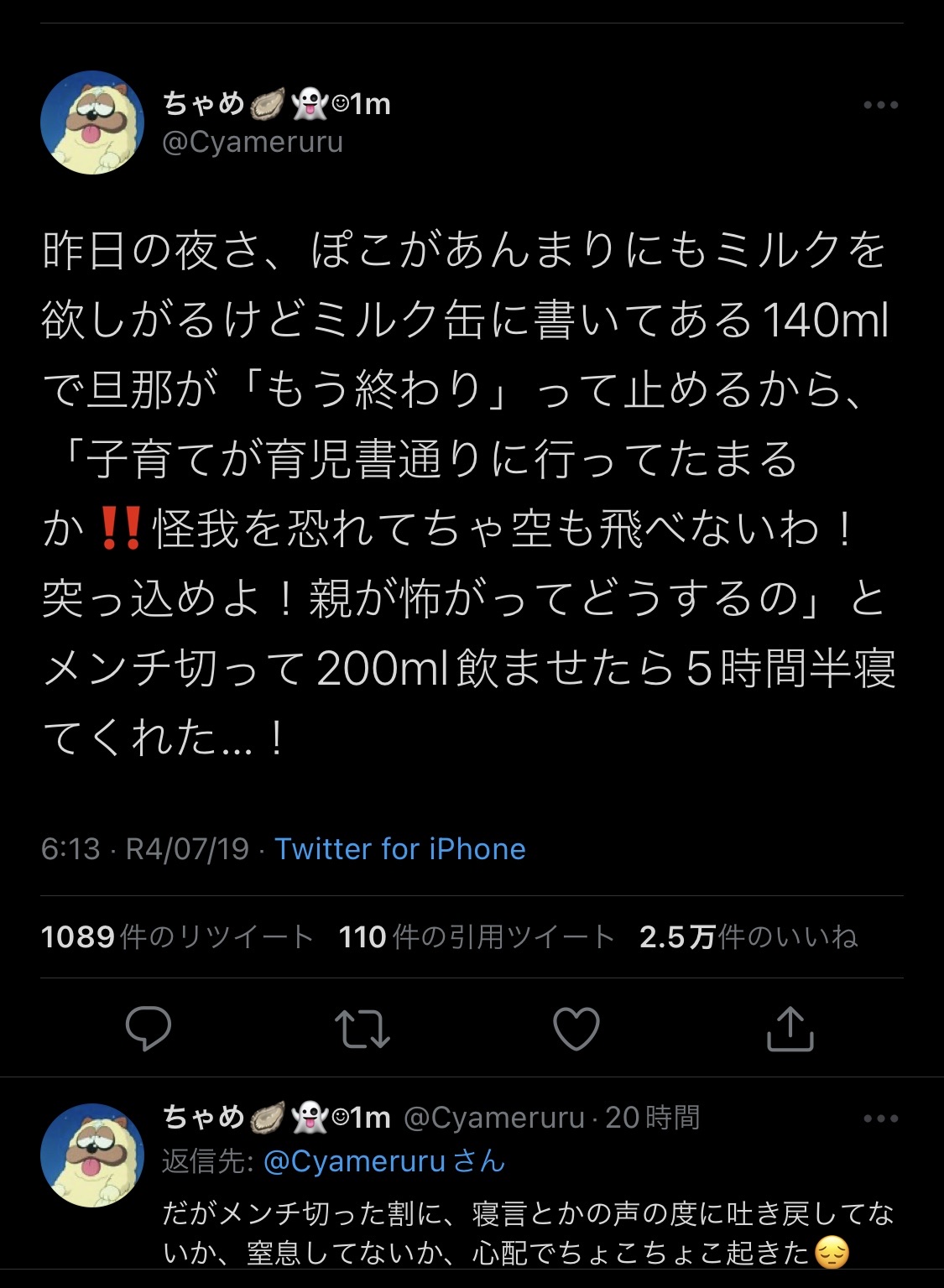View the 110件の引用ツイート list
The image size is (944, 1288).
477,936
